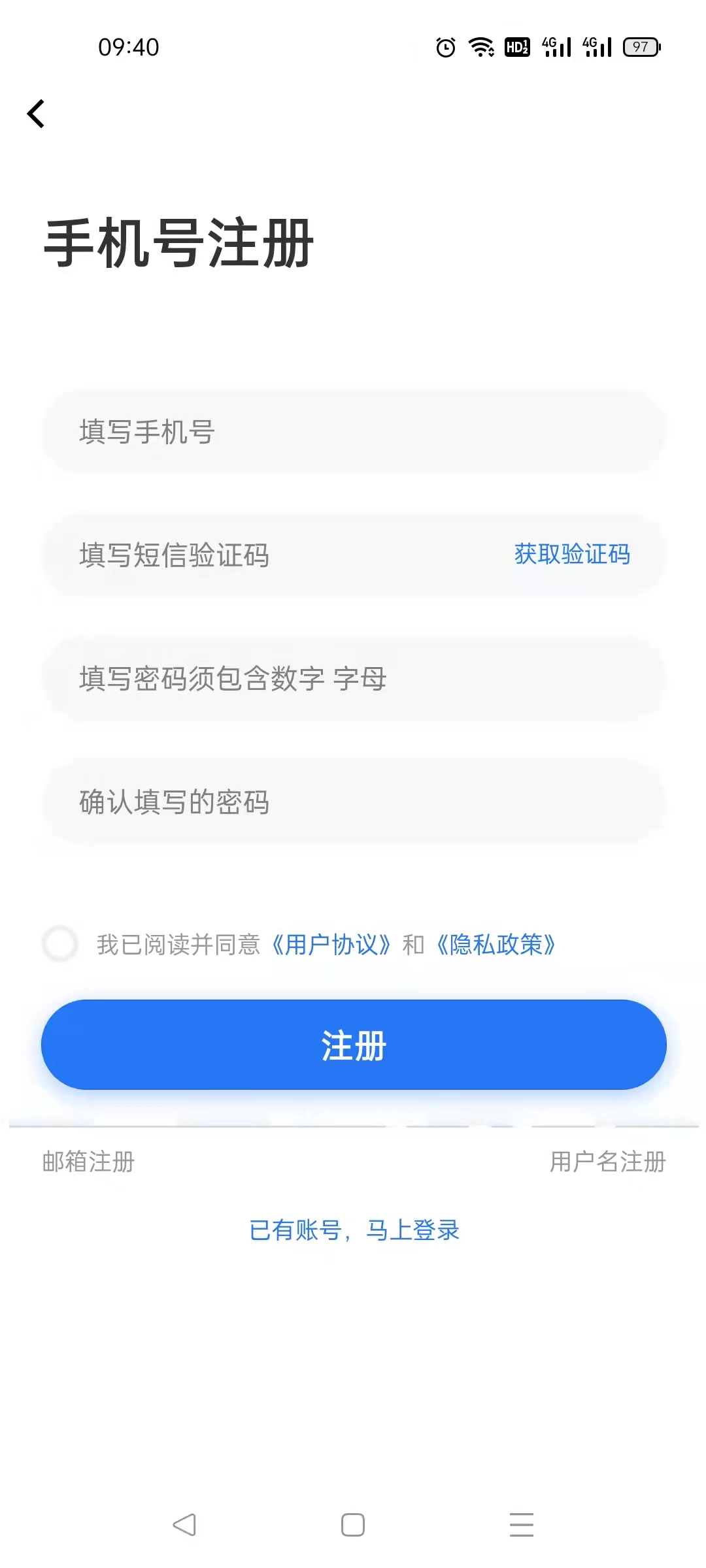The height and width of the screenshot is (1568, 706).
Task: Tap the back arrow at top left
Action: click(x=37, y=114)
